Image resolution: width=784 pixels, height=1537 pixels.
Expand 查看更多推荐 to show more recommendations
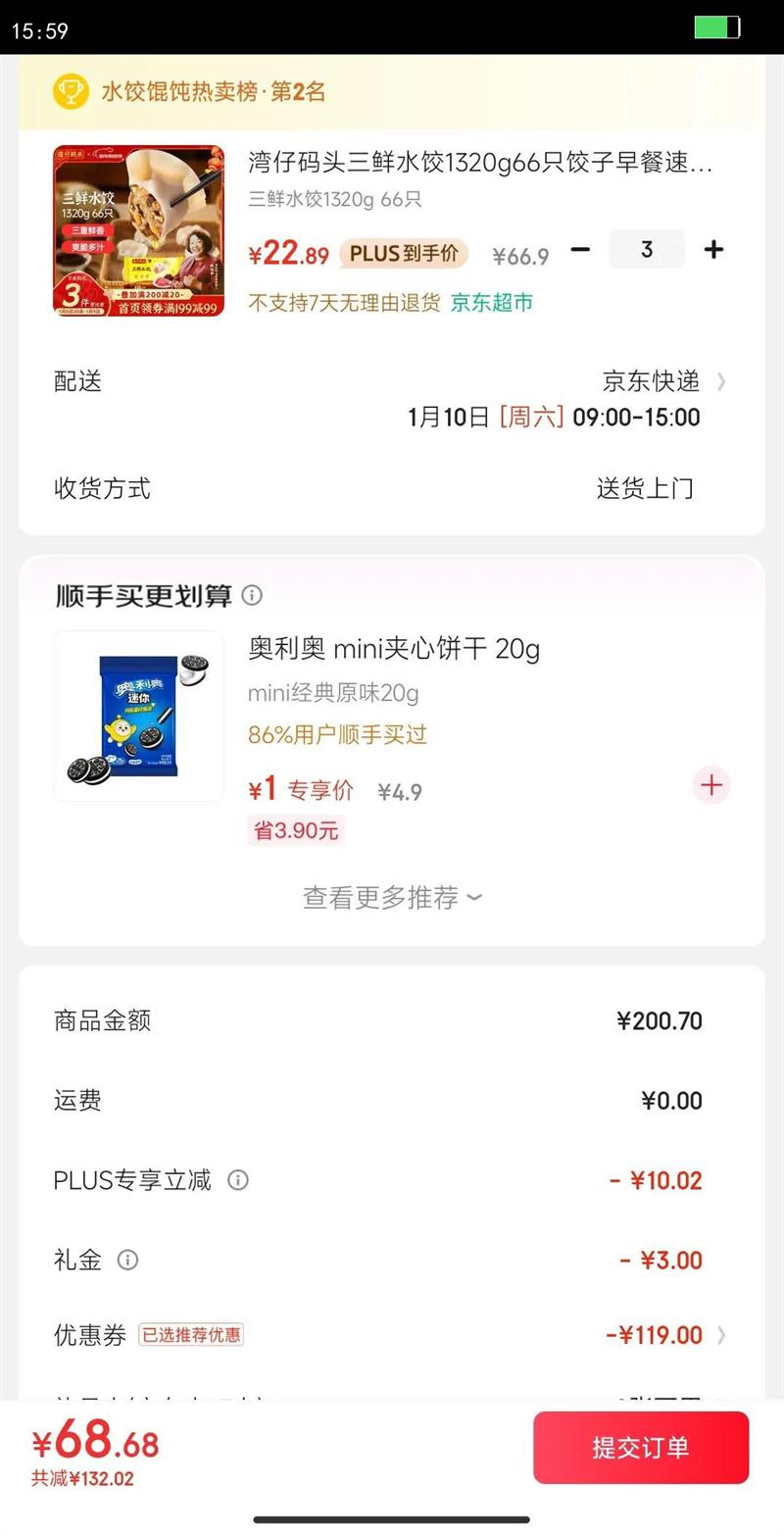pyautogui.click(x=392, y=897)
